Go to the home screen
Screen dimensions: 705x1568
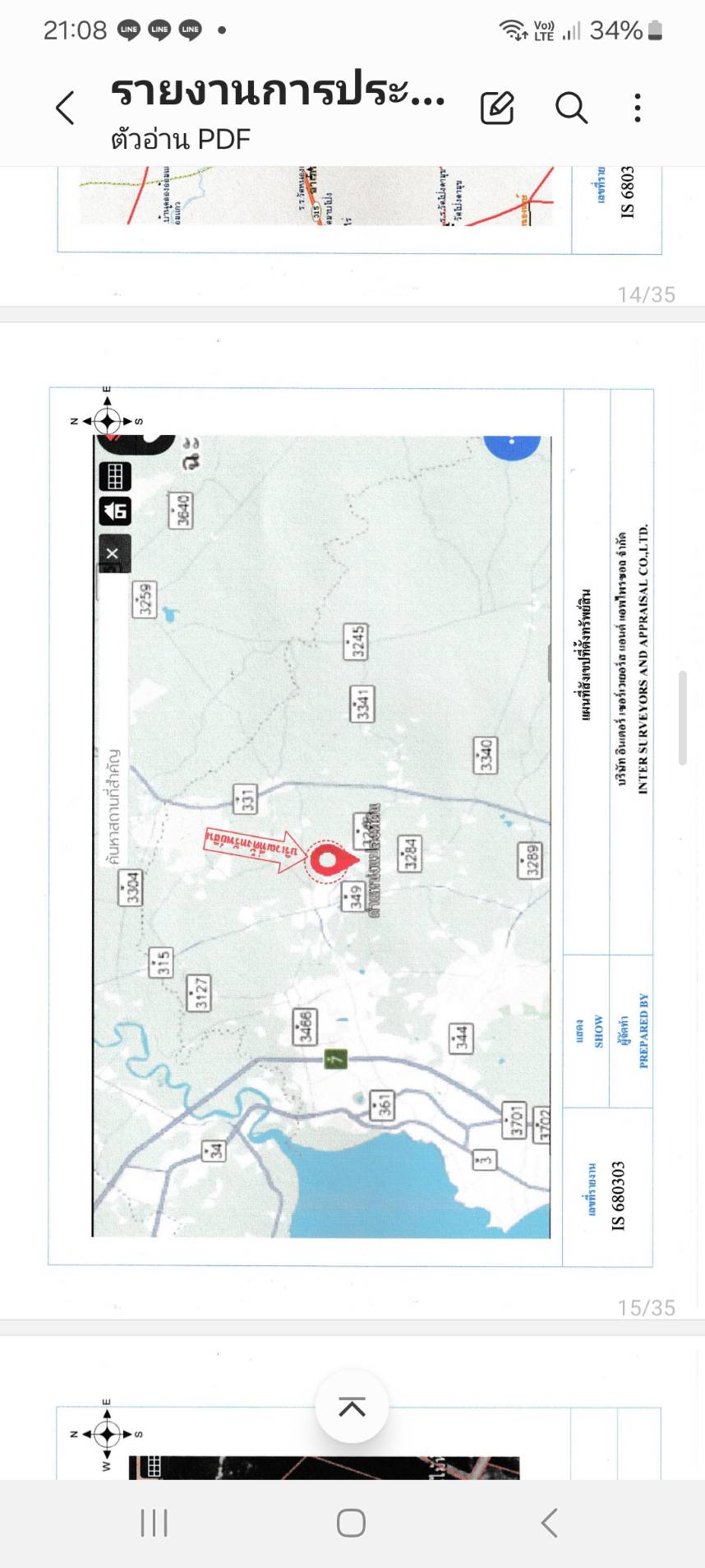(351, 1523)
